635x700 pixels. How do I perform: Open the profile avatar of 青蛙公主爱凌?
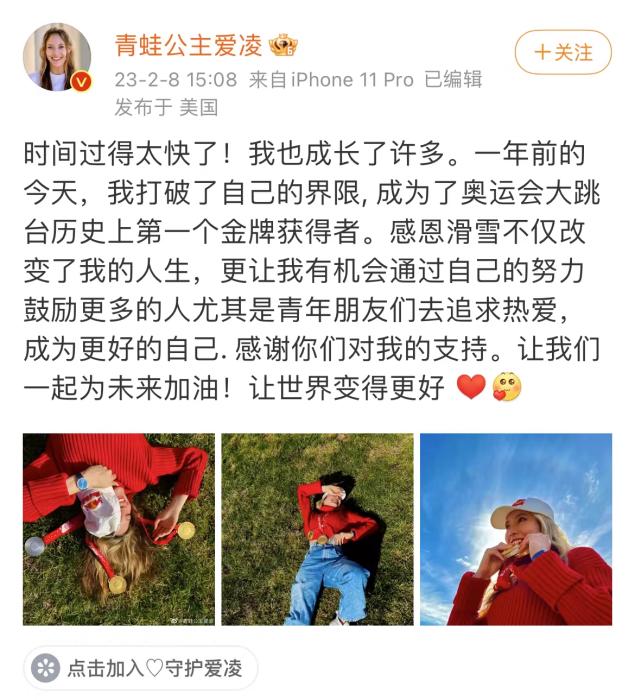58,57
